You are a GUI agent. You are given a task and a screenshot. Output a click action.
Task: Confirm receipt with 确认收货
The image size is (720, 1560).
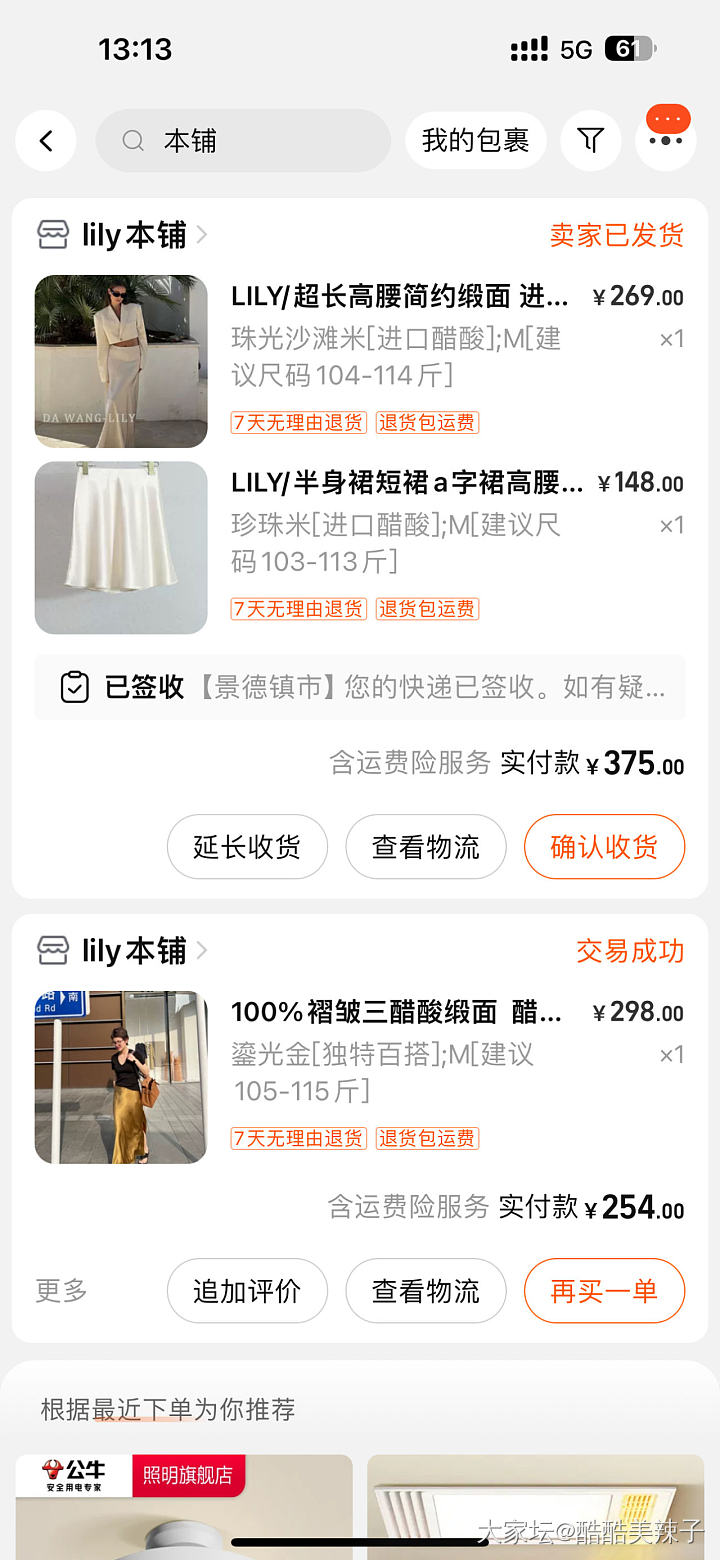(604, 847)
